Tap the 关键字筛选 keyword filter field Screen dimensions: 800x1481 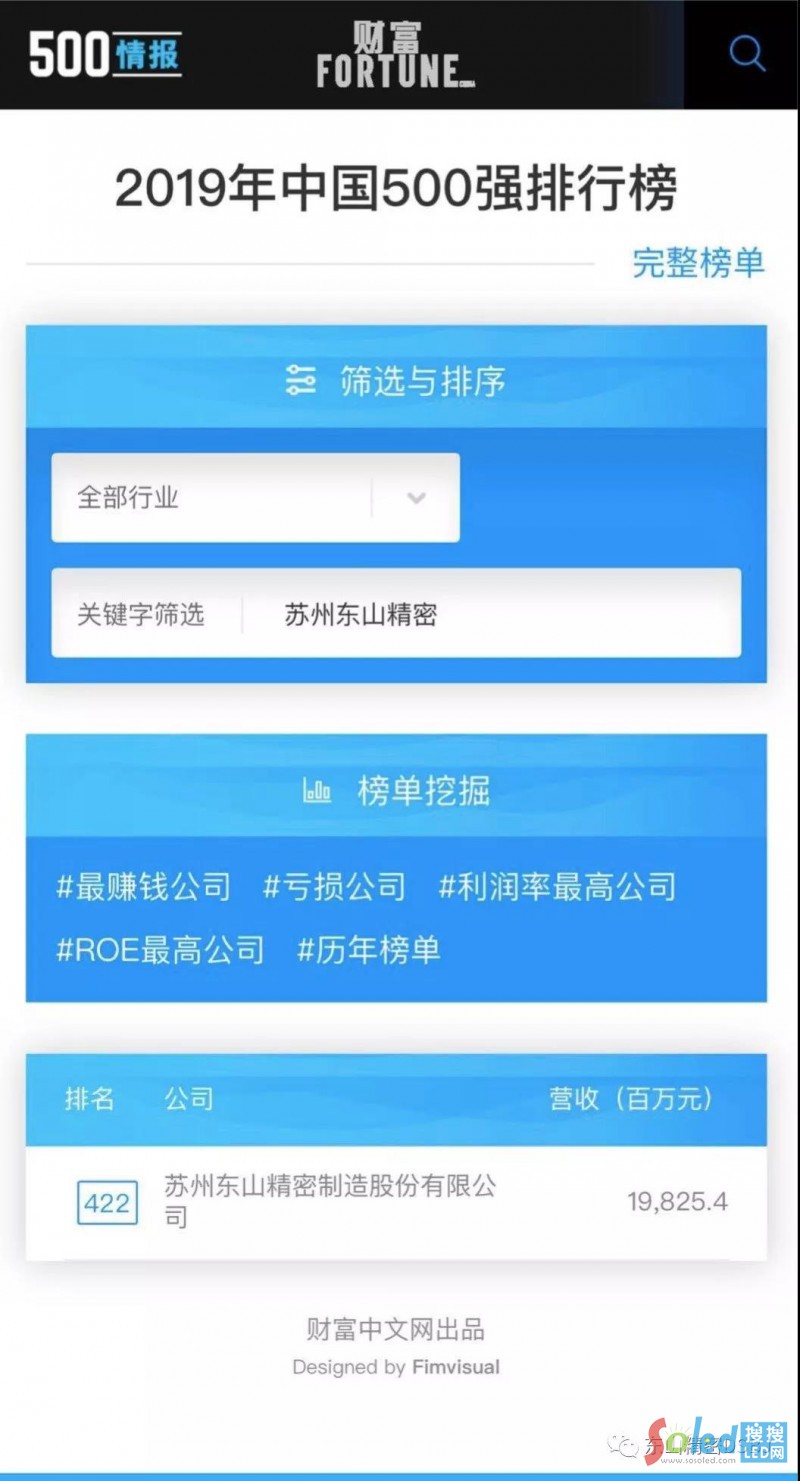pos(490,614)
